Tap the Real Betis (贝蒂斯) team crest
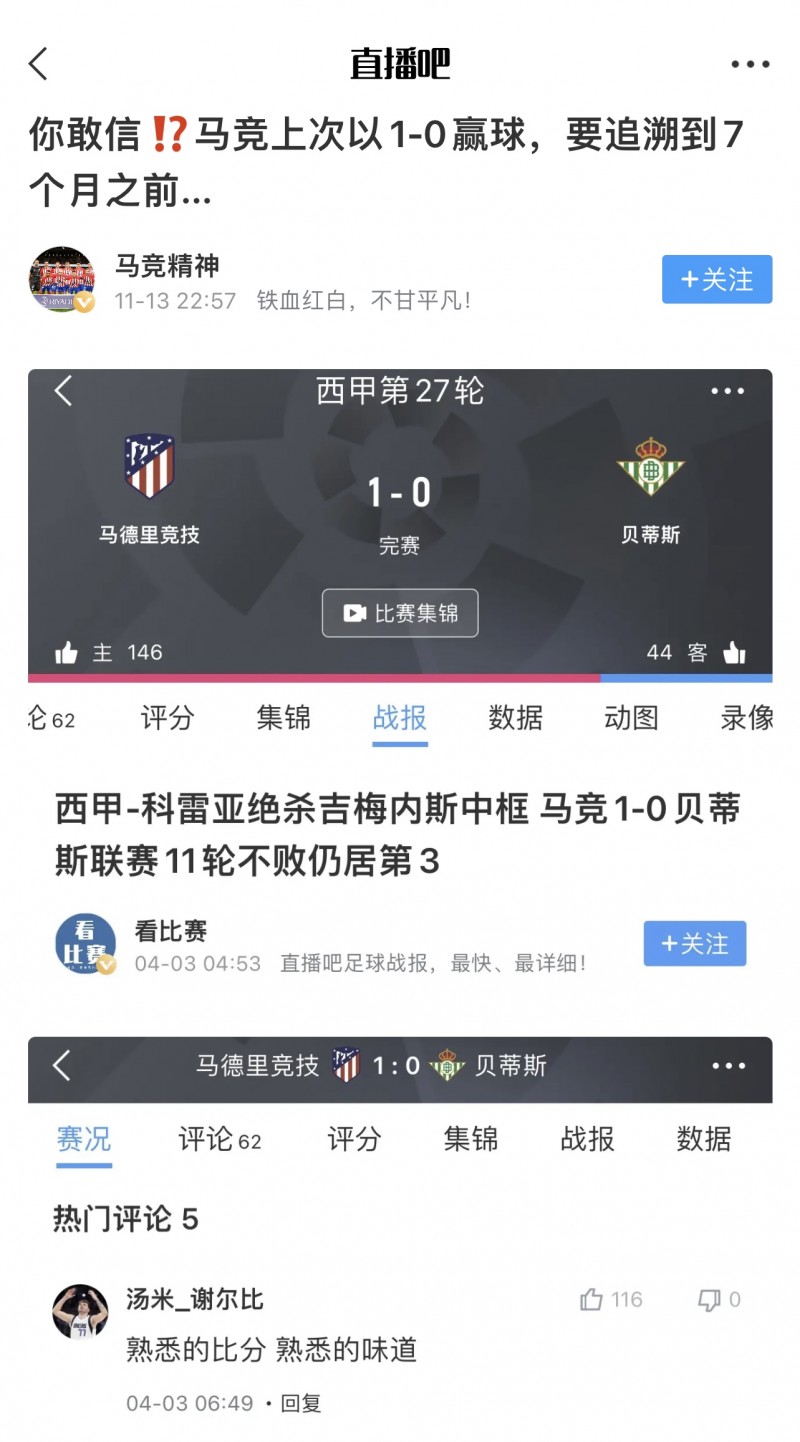 tap(650, 468)
